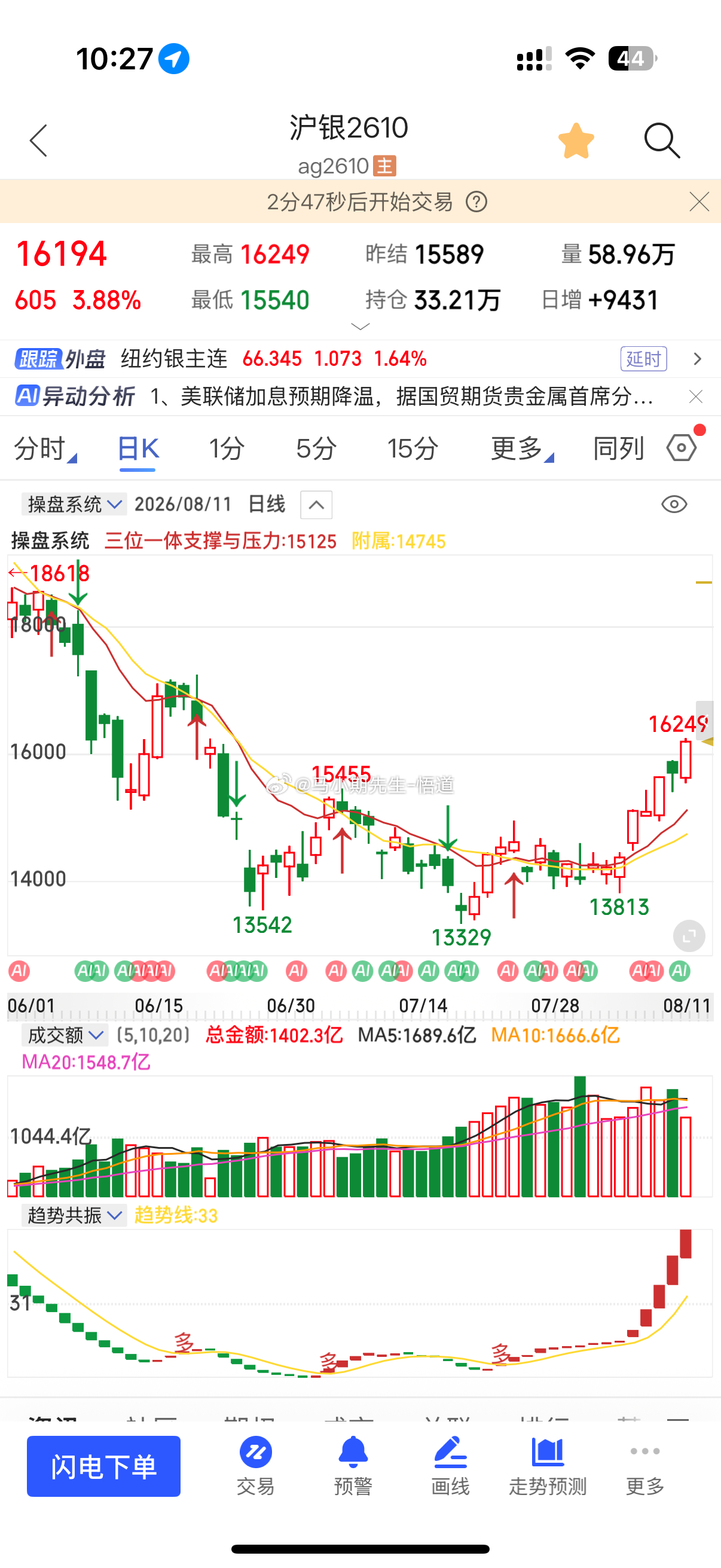Switch to the 分时 chart tab
Image resolution: width=721 pixels, height=1568 pixels.
[x=45, y=449]
